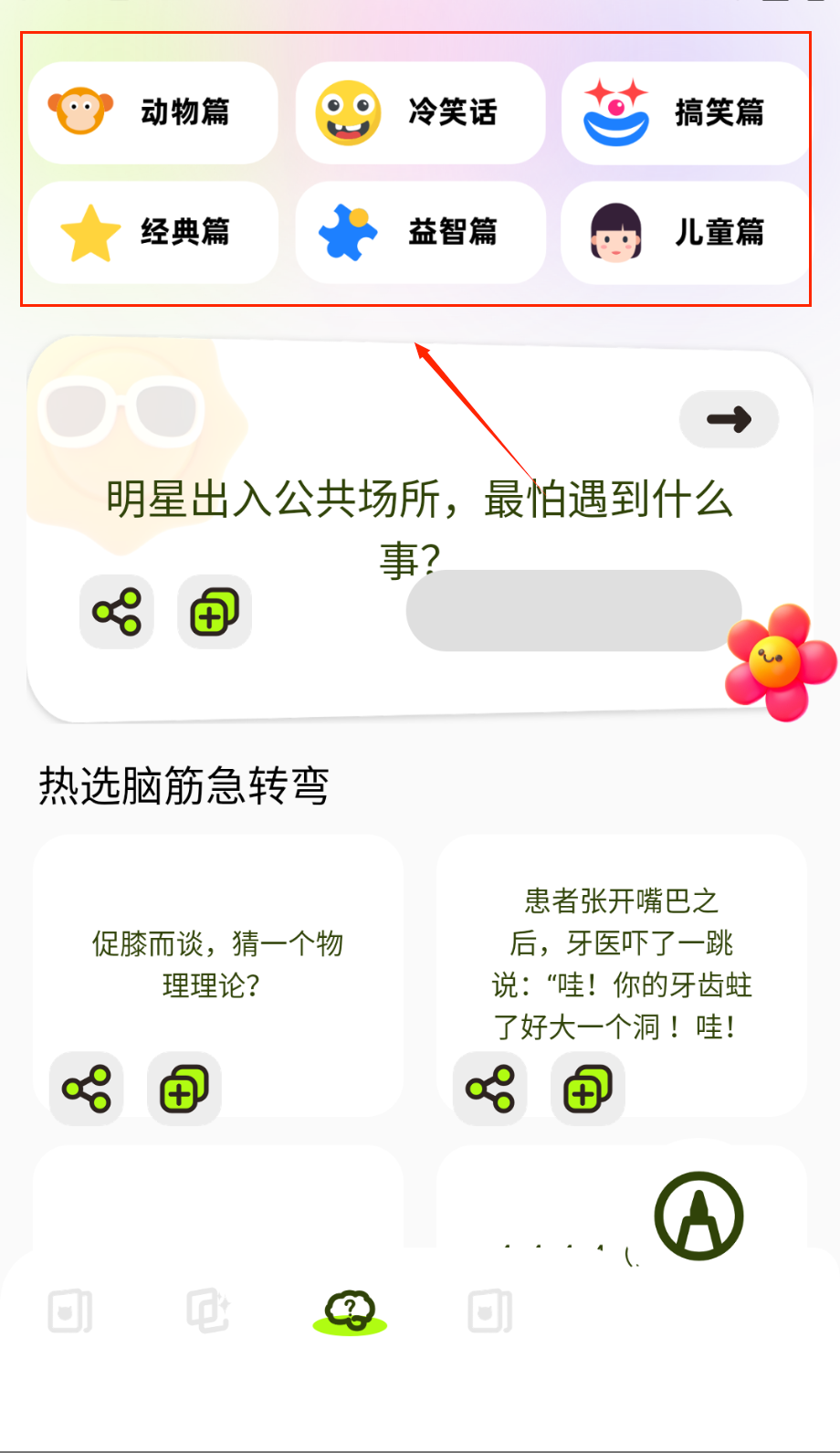This screenshot has width=840, height=1453.
Task: Open the 搞笑篇 category
Action: coord(686,112)
